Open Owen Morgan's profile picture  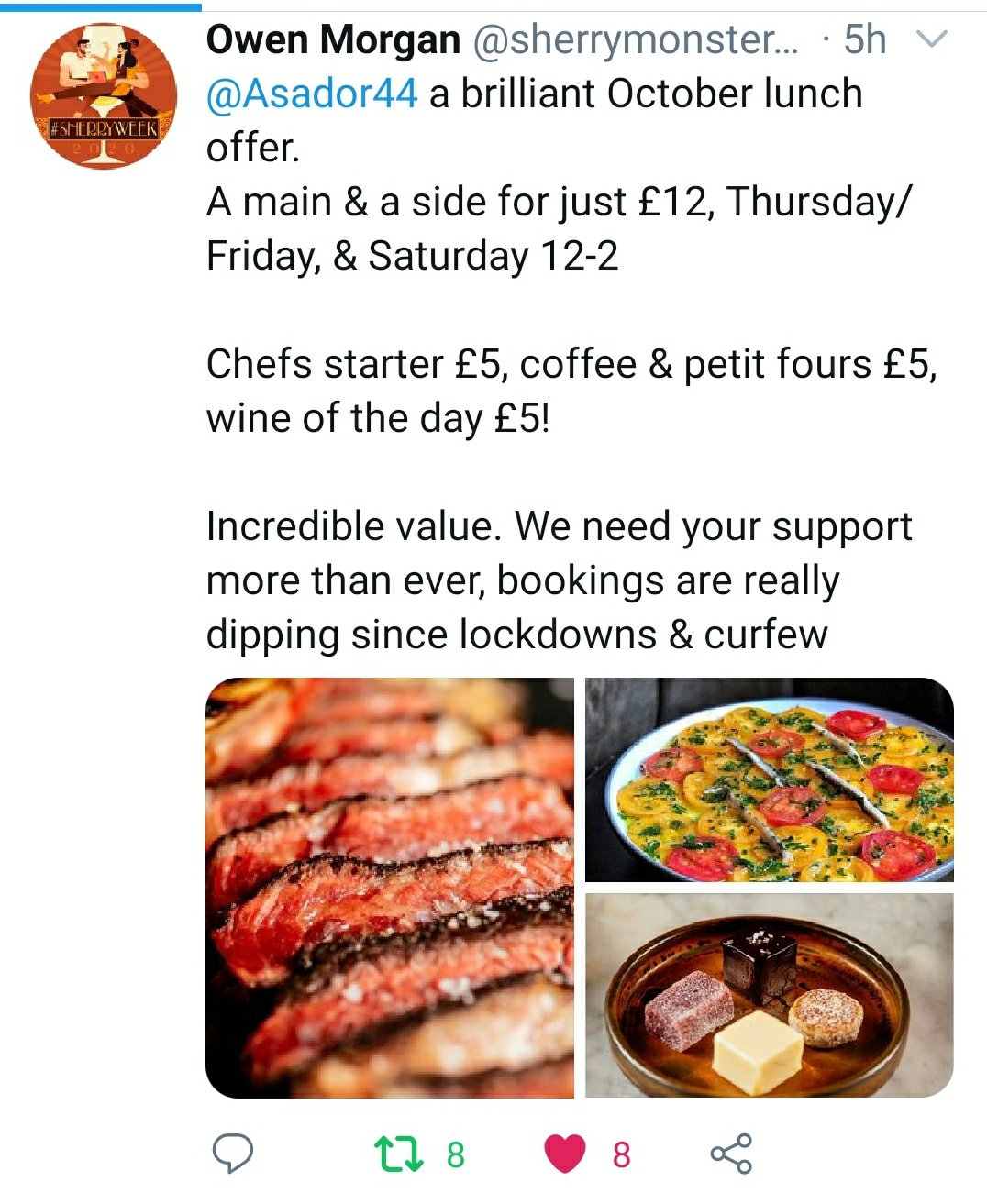coord(104,96)
